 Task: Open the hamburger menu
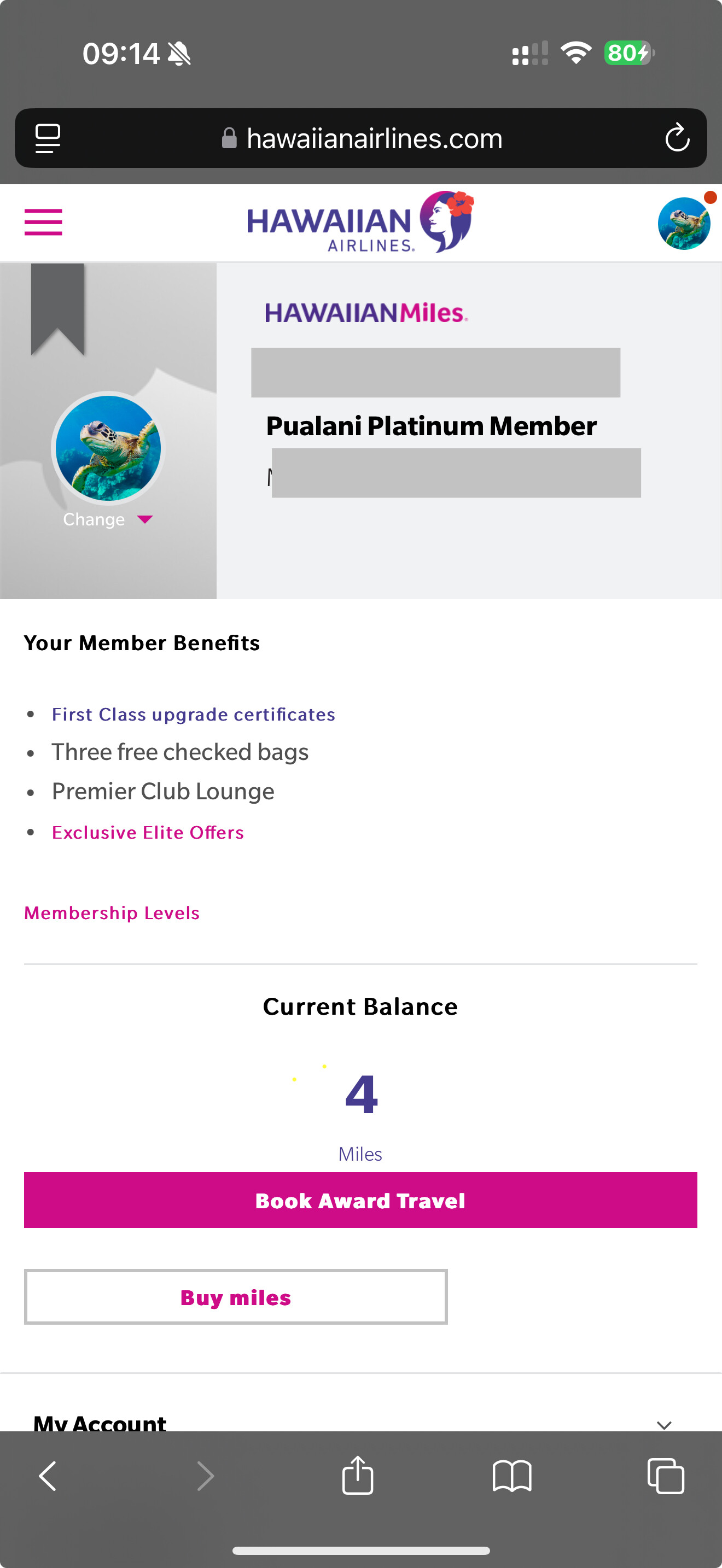pyautogui.click(x=43, y=222)
